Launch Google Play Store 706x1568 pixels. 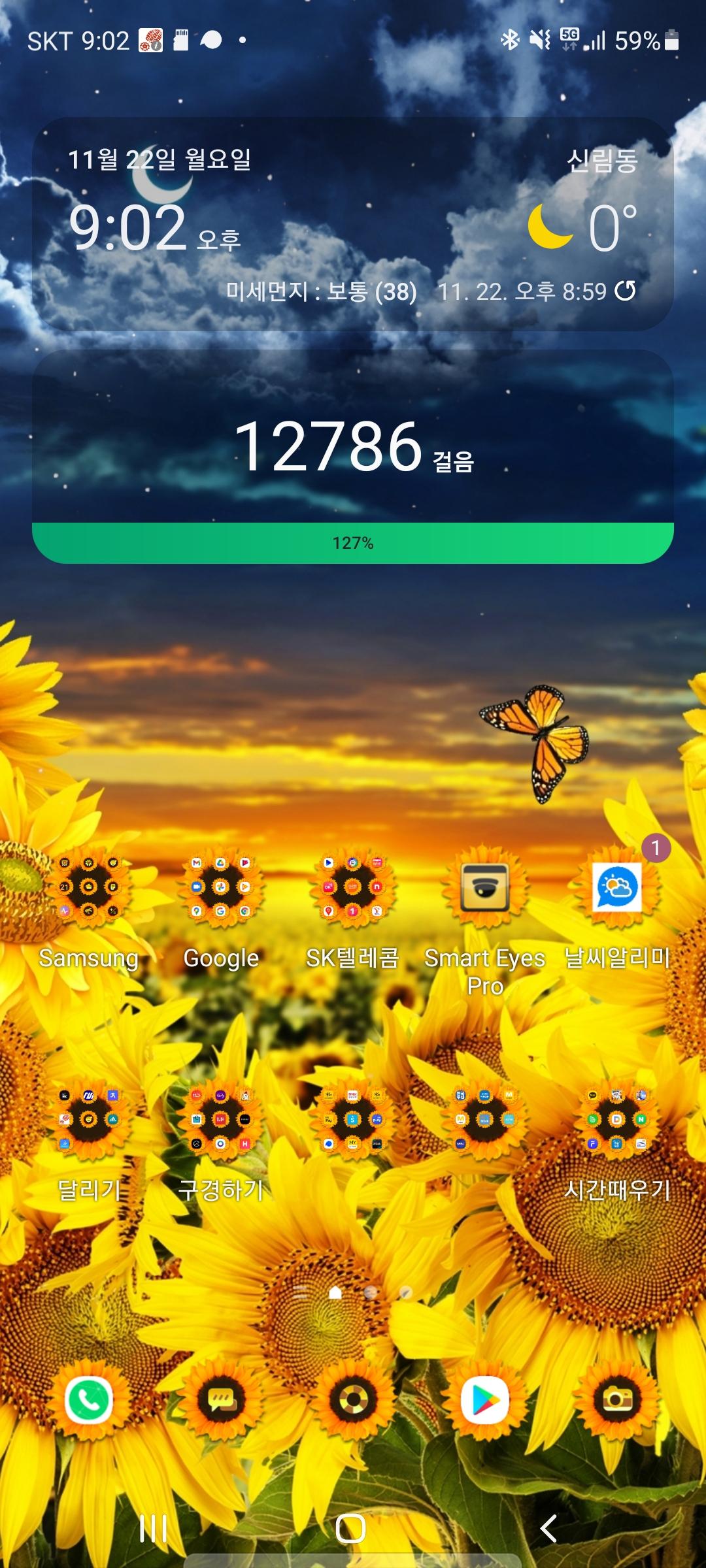pos(484,1399)
